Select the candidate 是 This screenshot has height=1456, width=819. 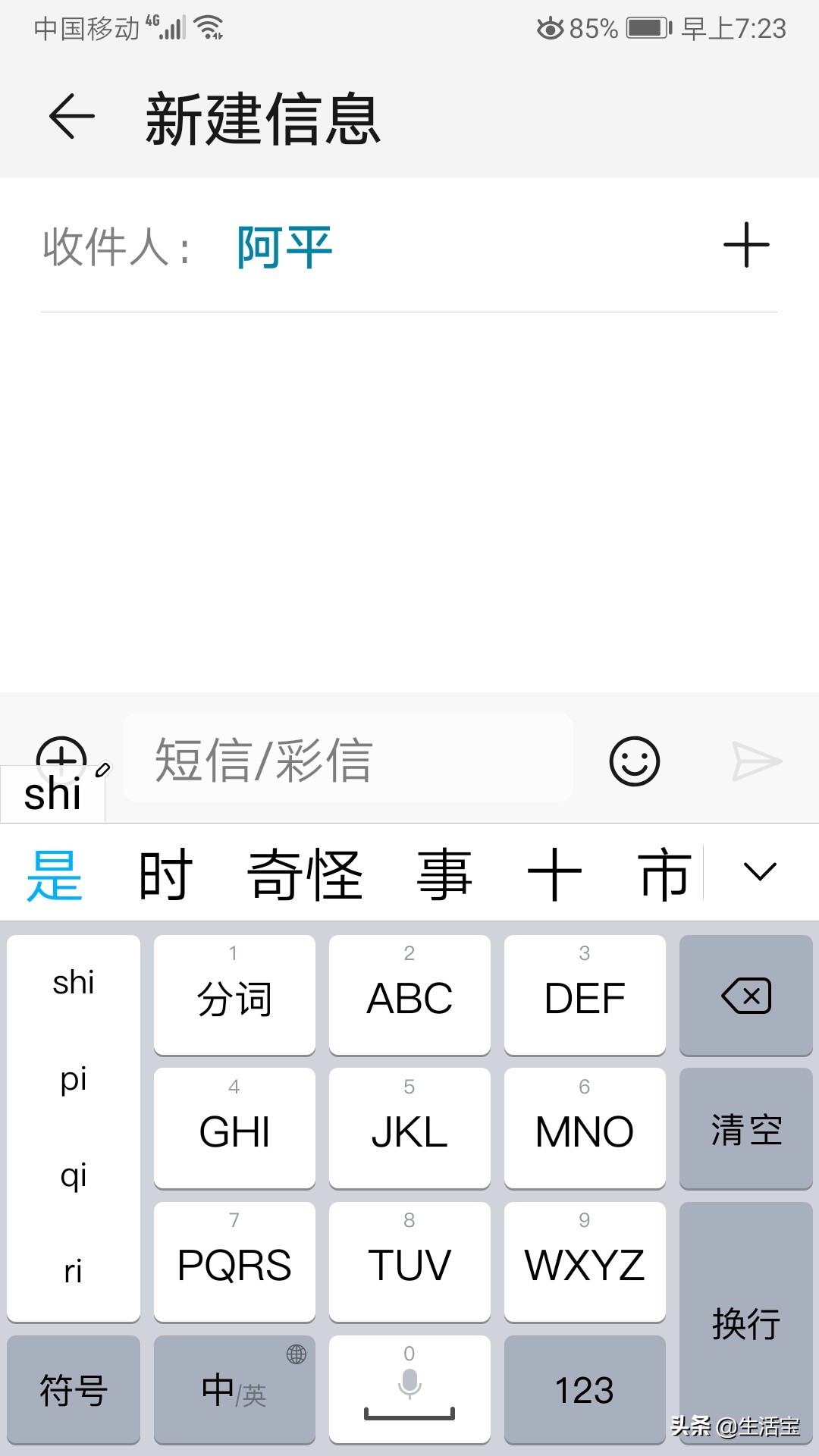[54, 874]
